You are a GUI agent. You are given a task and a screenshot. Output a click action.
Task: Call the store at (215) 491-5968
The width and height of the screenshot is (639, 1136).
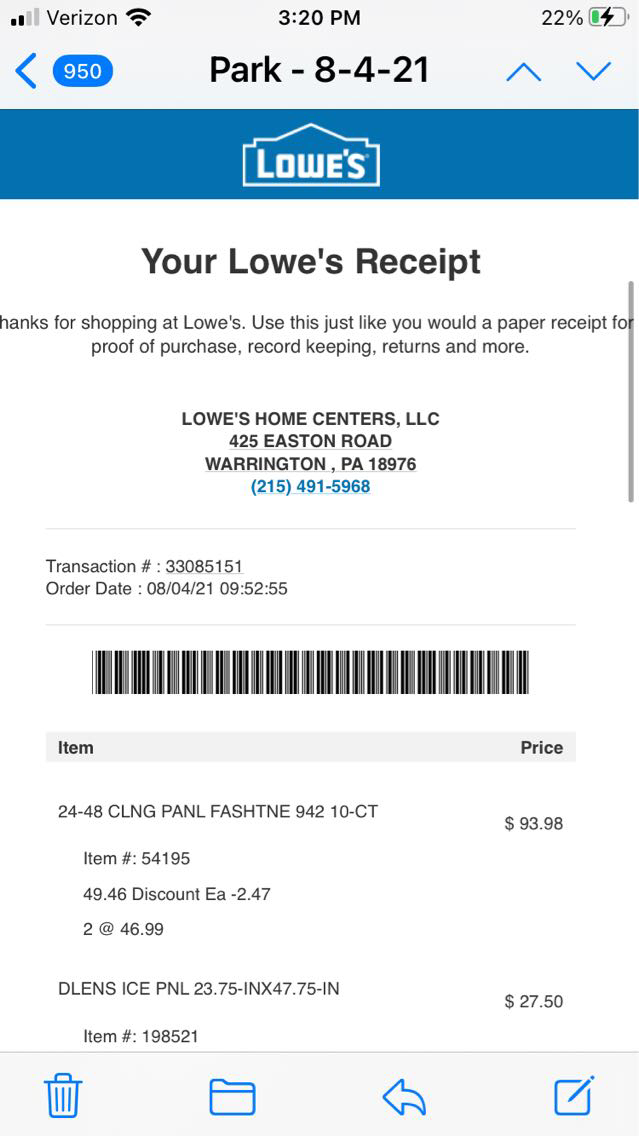310,487
